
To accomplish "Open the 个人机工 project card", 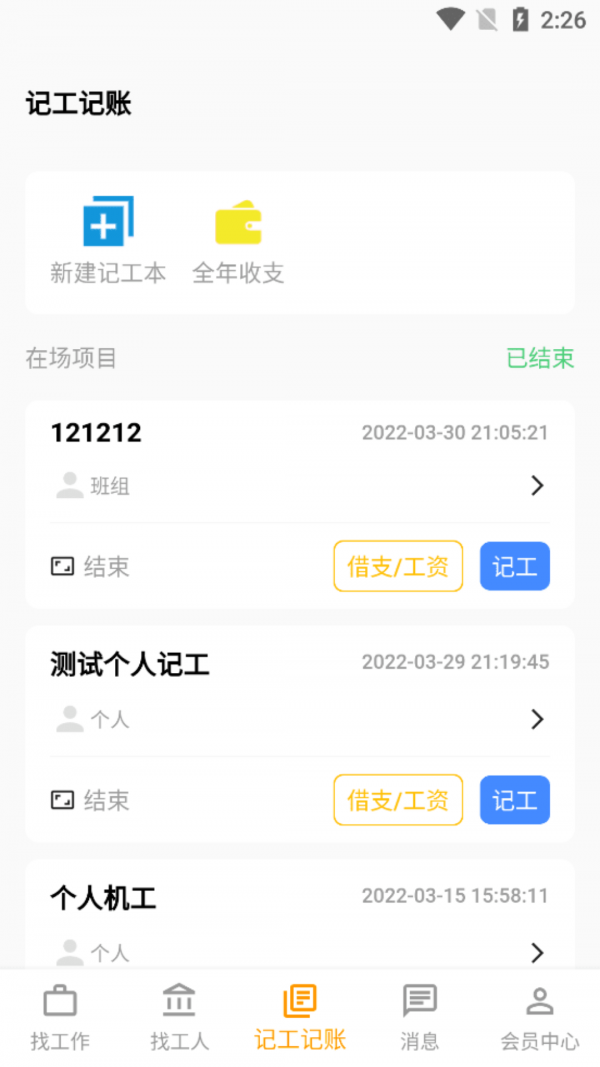I will point(300,915).
